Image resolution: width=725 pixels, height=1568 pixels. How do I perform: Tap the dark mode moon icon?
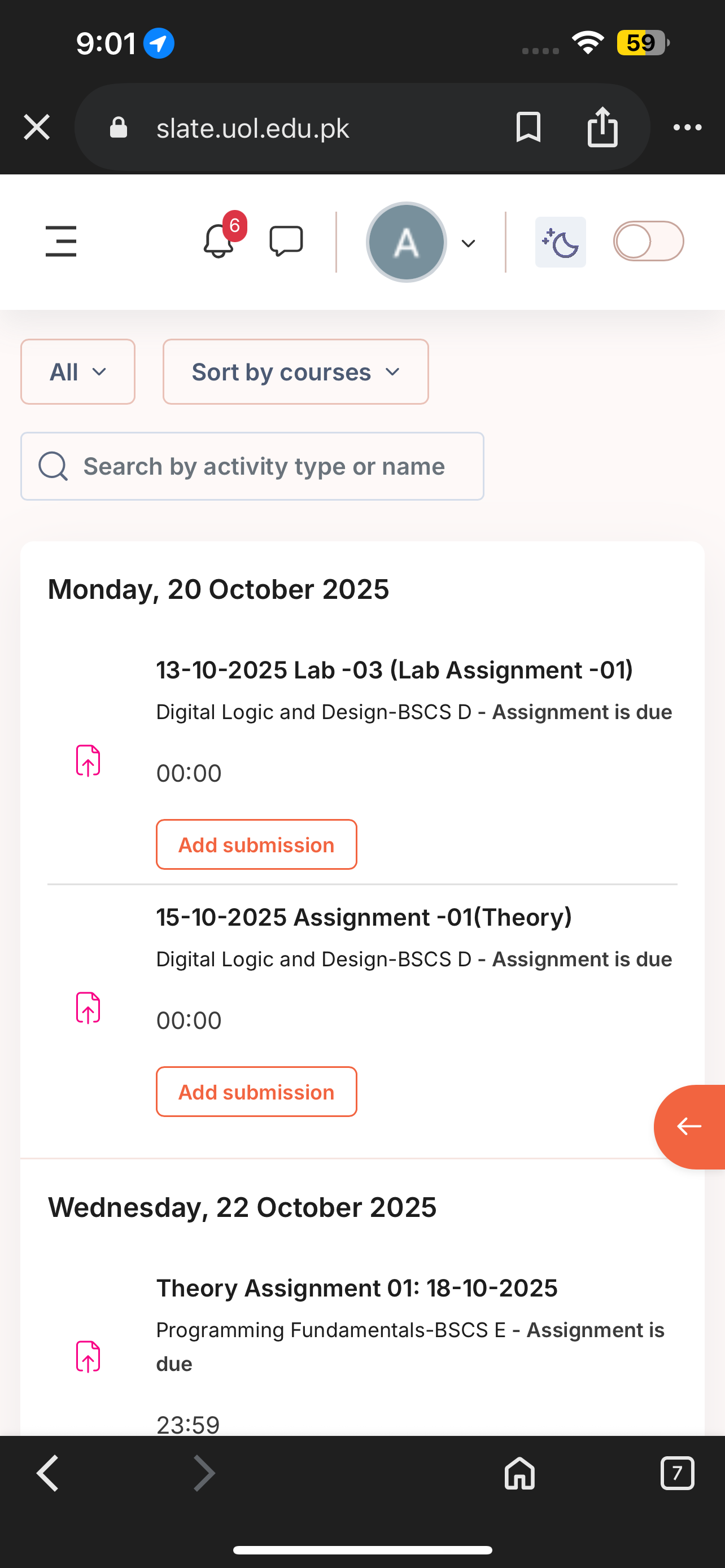click(560, 242)
